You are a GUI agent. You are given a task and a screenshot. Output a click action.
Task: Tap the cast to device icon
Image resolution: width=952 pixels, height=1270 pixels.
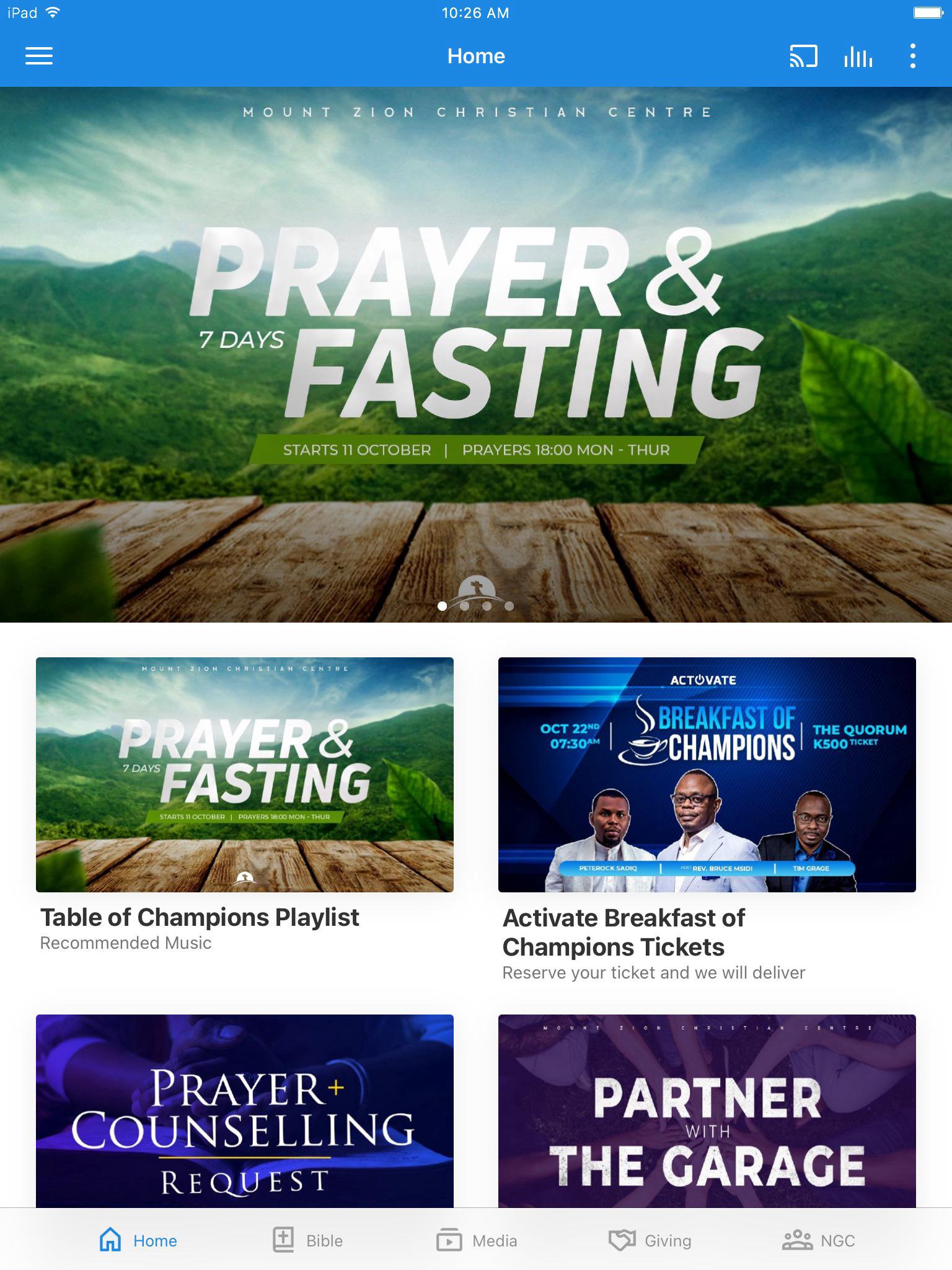click(803, 56)
